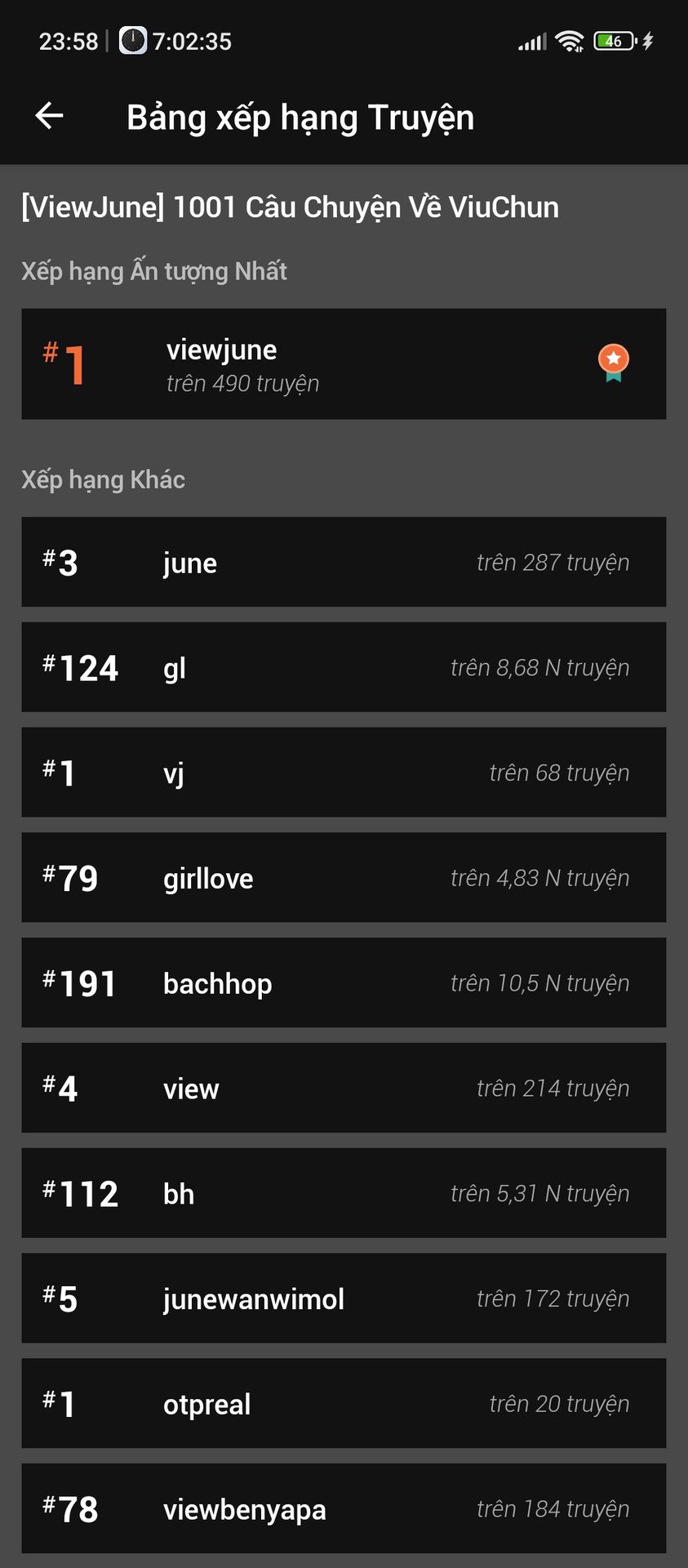Open the #1 viewjune ranking

tap(344, 364)
